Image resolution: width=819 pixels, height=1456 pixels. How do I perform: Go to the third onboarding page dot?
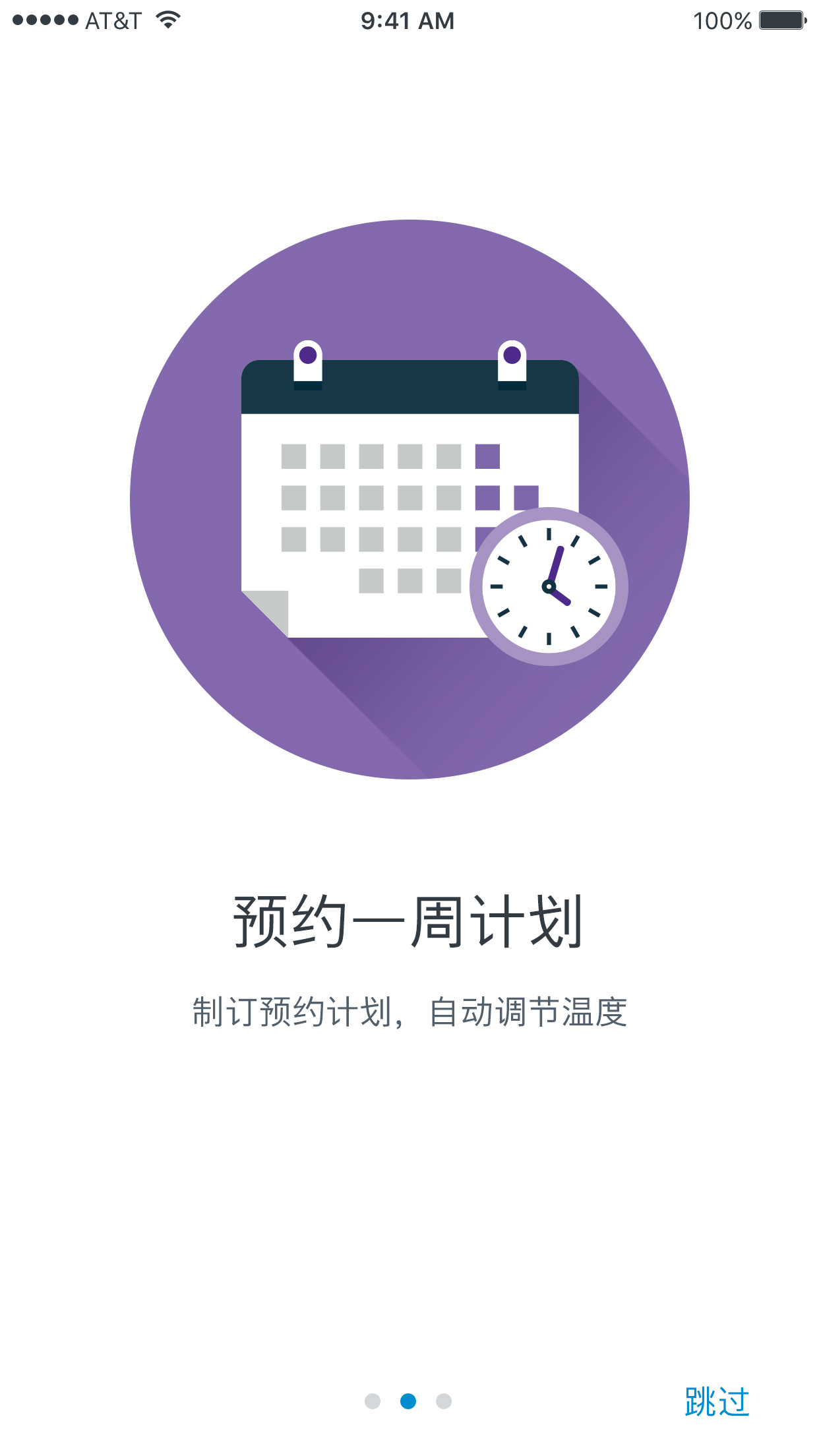tap(444, 1401)
